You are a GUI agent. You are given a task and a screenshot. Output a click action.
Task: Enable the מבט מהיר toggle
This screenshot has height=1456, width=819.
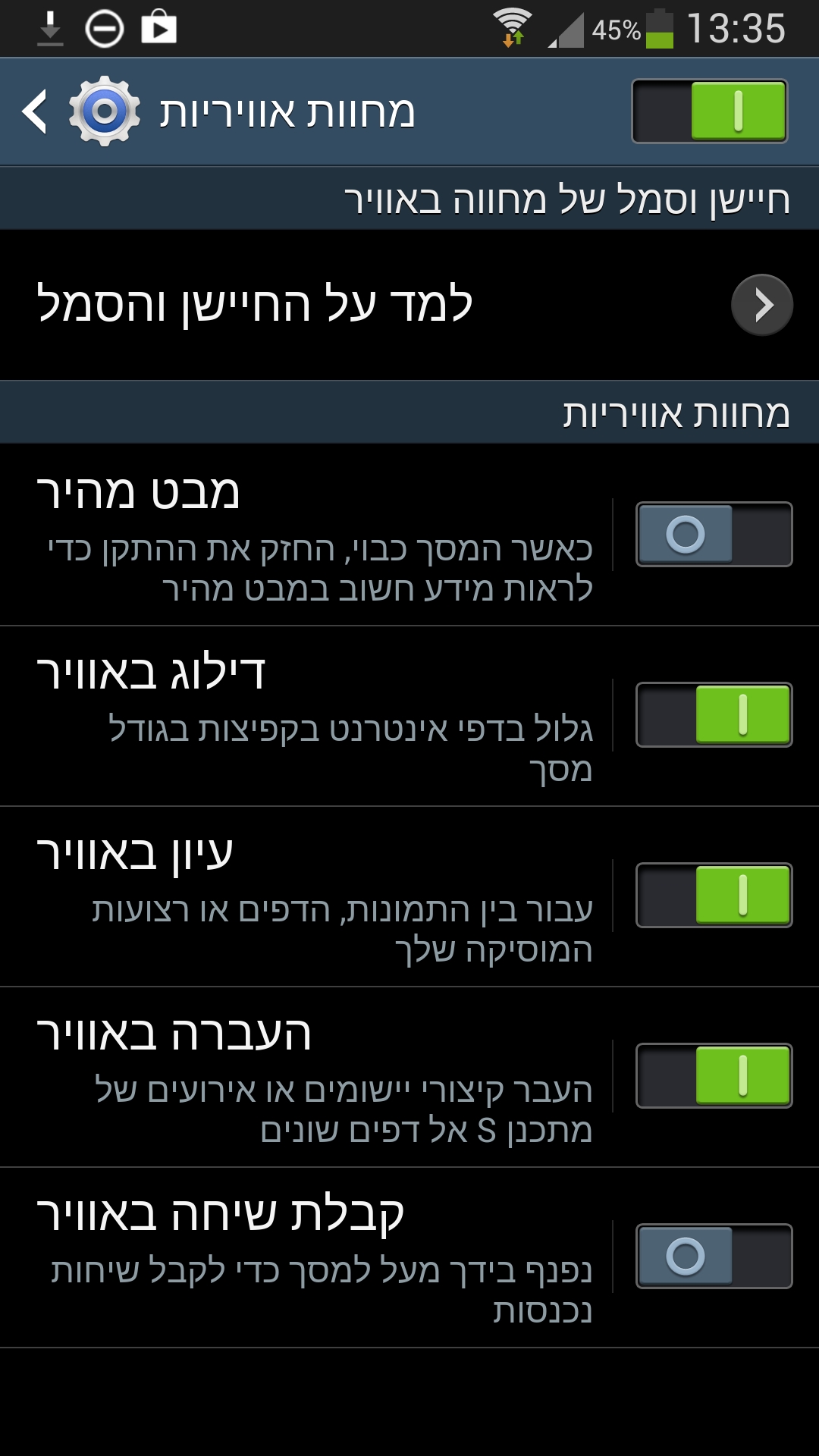[714, 535]
